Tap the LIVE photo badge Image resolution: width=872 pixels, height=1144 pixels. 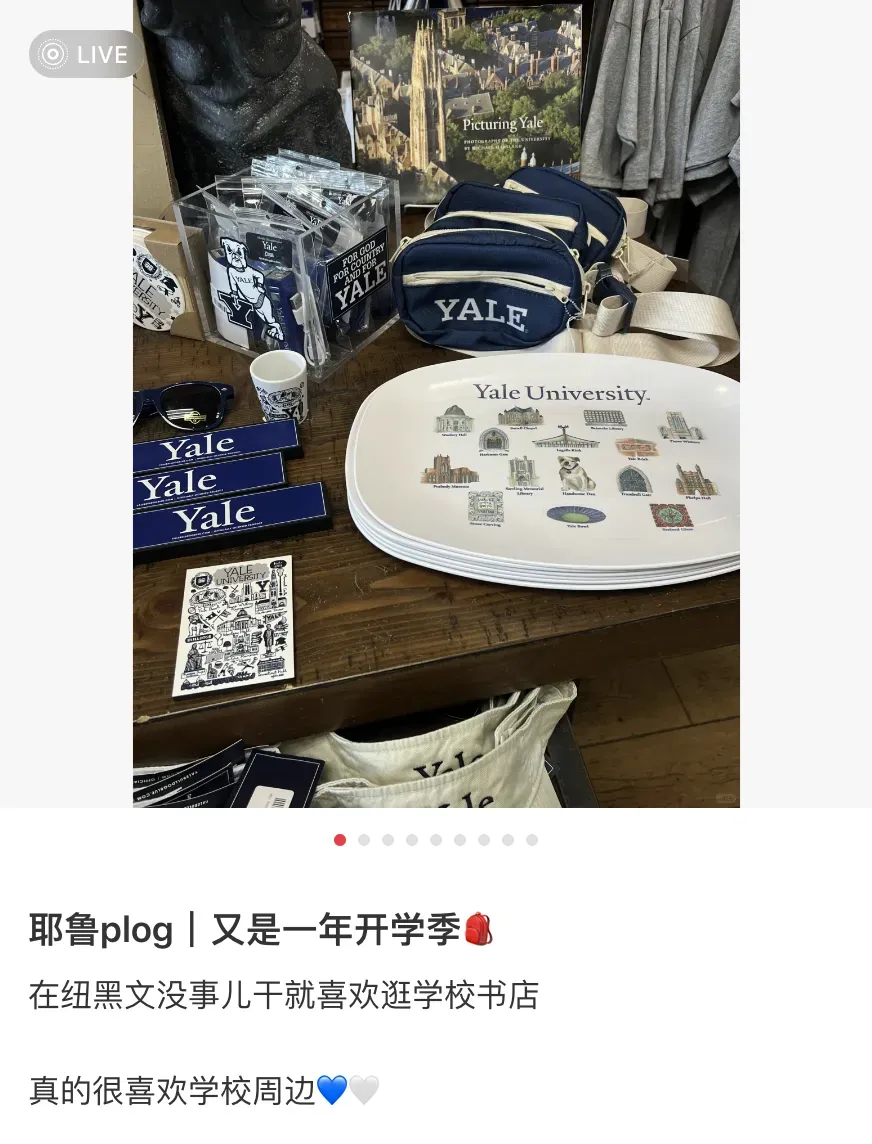click(x=84, y=55)
